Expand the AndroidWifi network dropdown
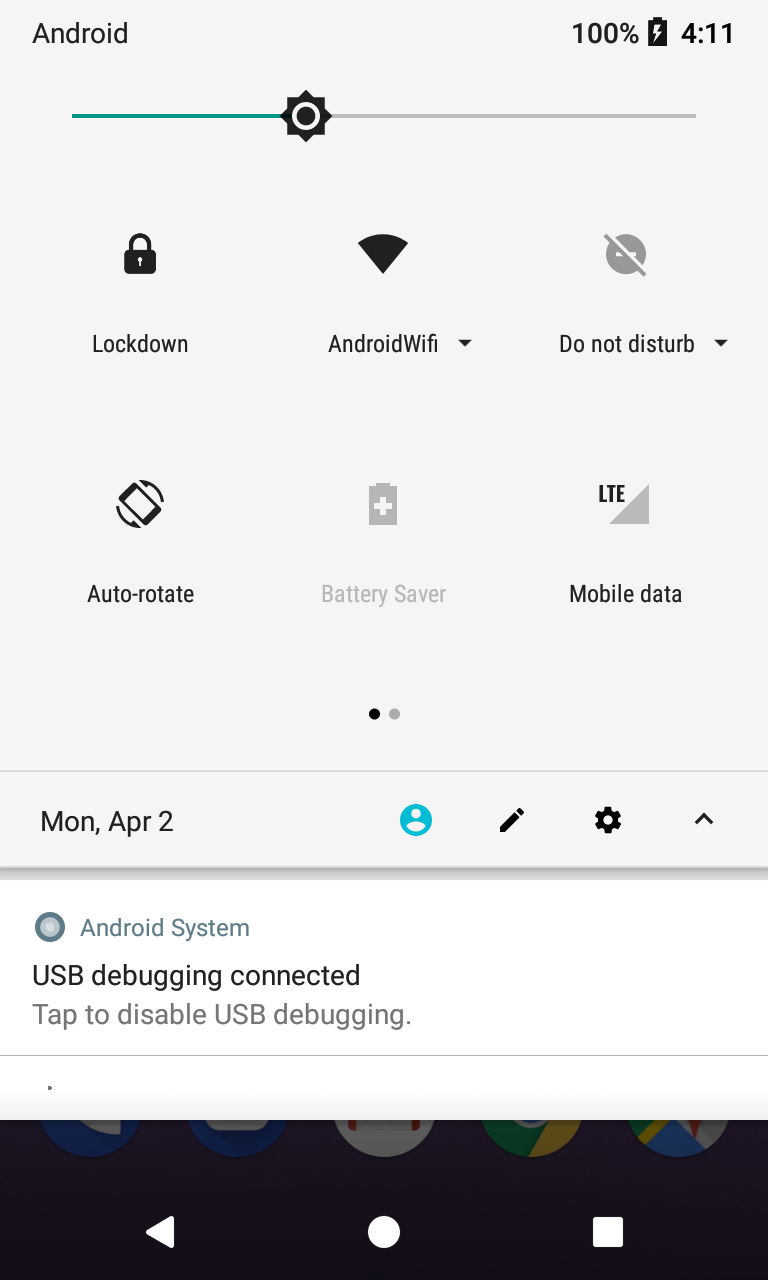768x1280 pixels. click(464, 344)
